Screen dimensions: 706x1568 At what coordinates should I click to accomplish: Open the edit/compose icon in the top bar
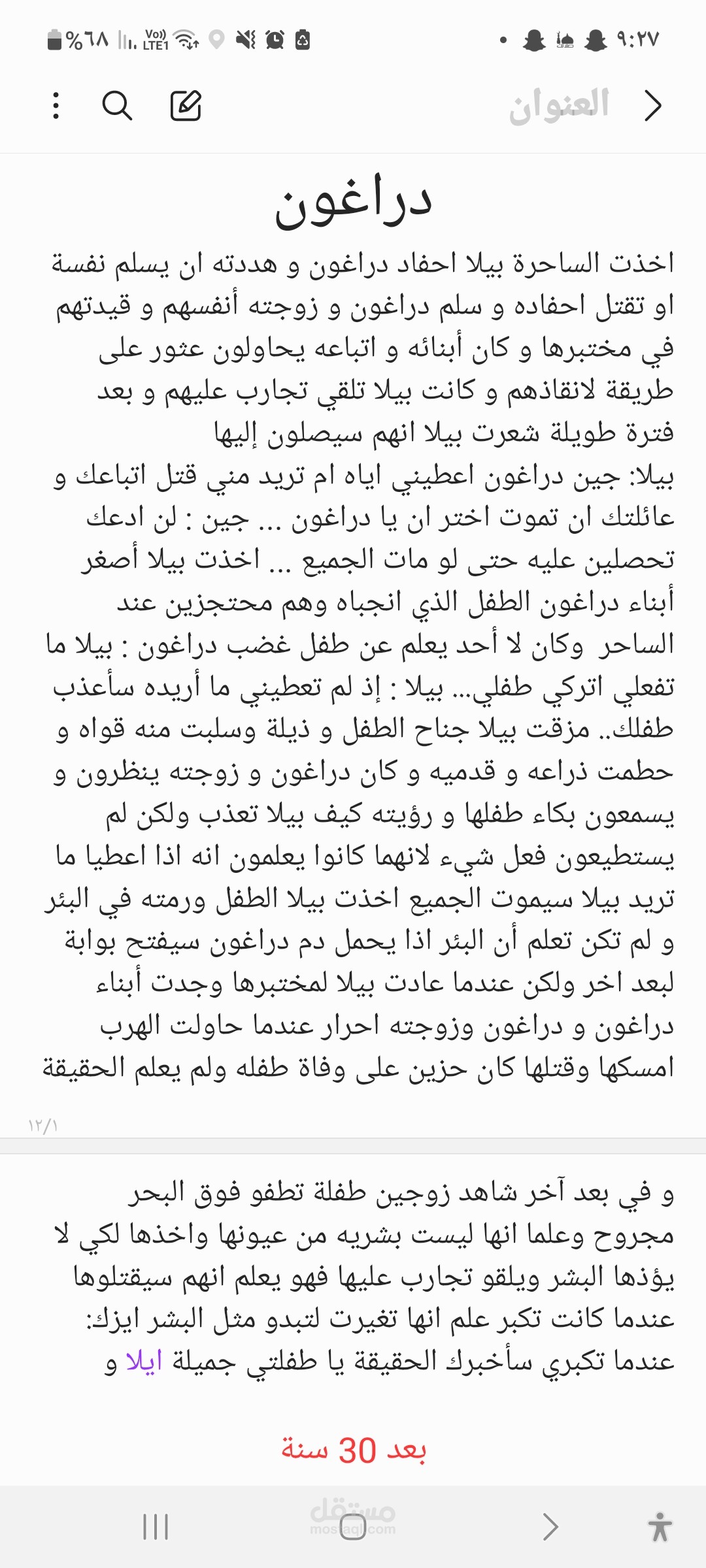coord(185,106)
